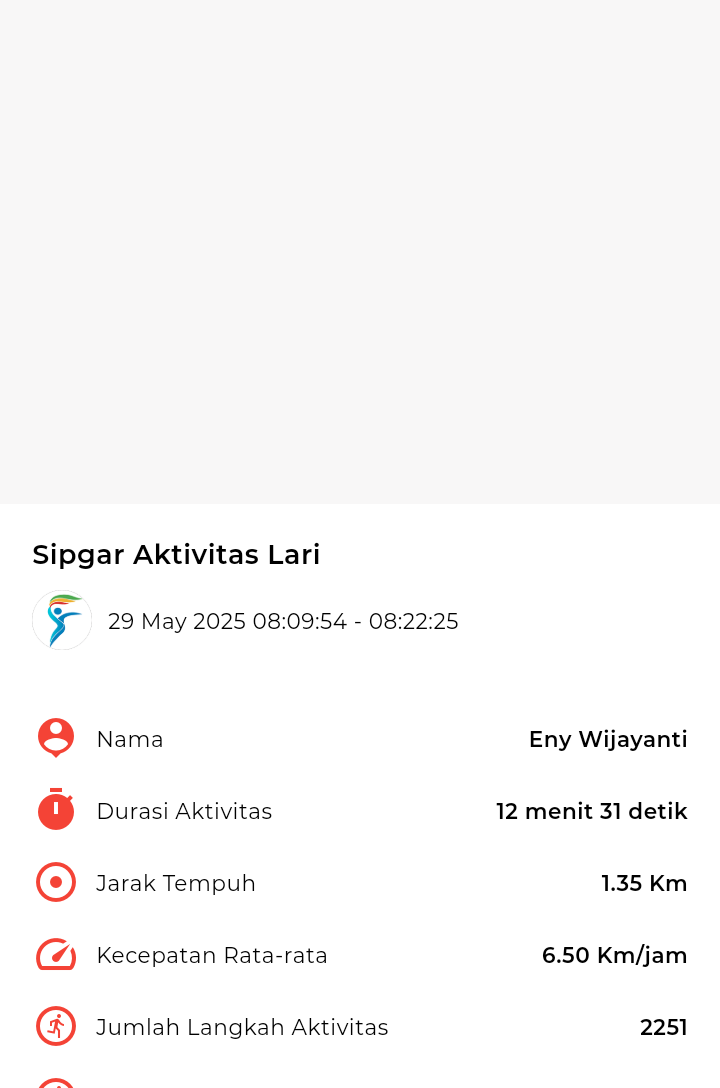Image resolution: width=720 pixels, height=1088 pixels.
Task: Toggle the Durasi Aktivitas row
Action: [360, 810]
